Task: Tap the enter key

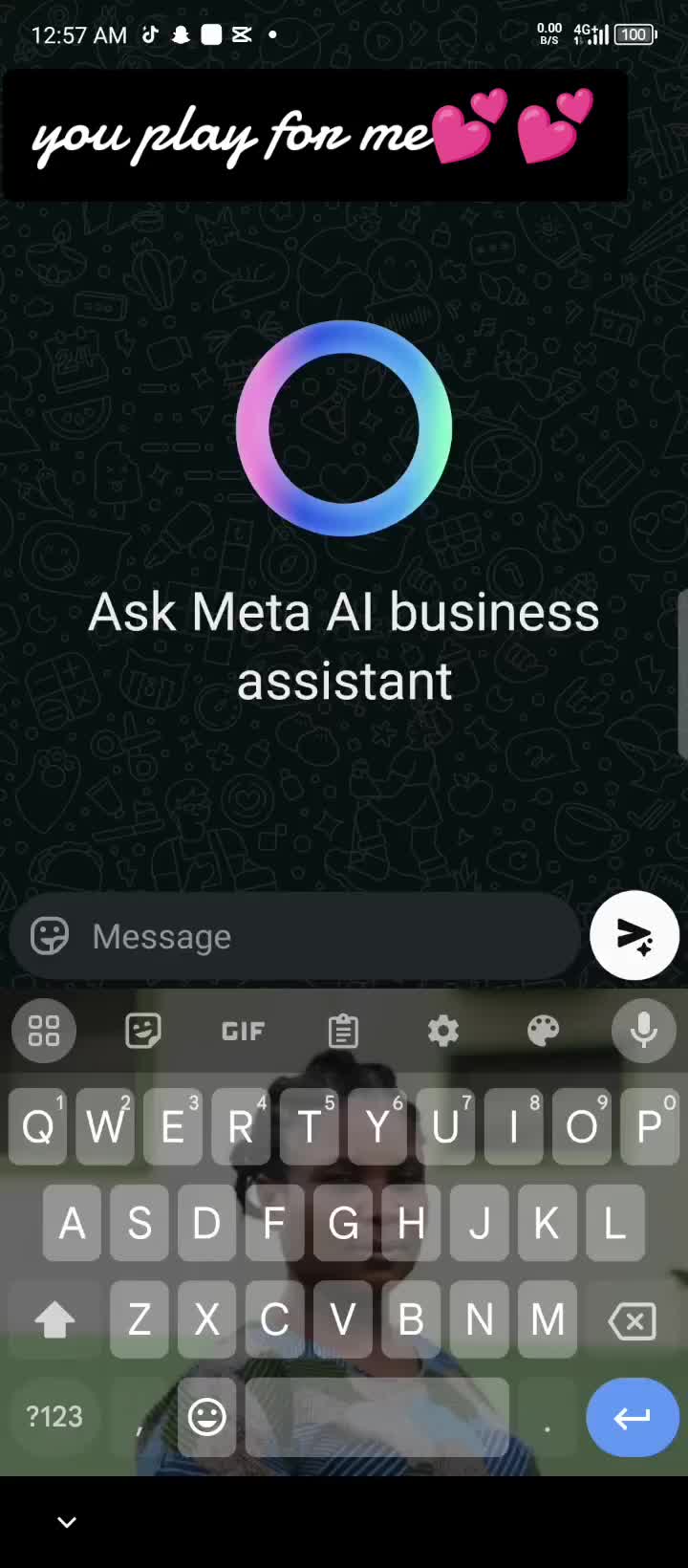Action: point(632,1417)
